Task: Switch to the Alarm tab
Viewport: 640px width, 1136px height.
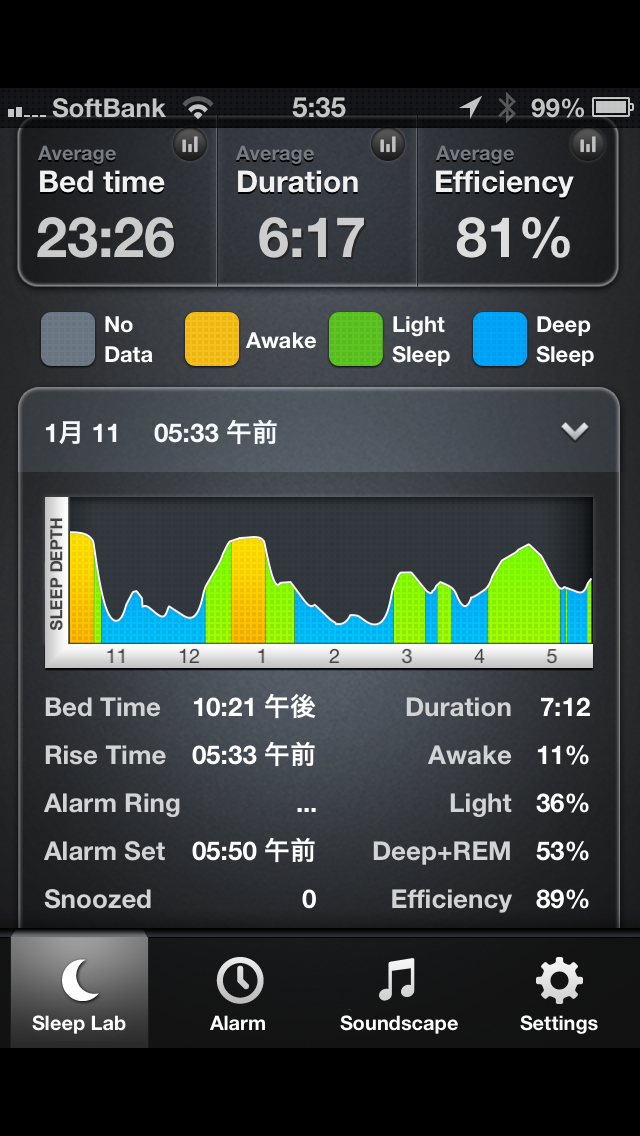Action: [238, 992]
